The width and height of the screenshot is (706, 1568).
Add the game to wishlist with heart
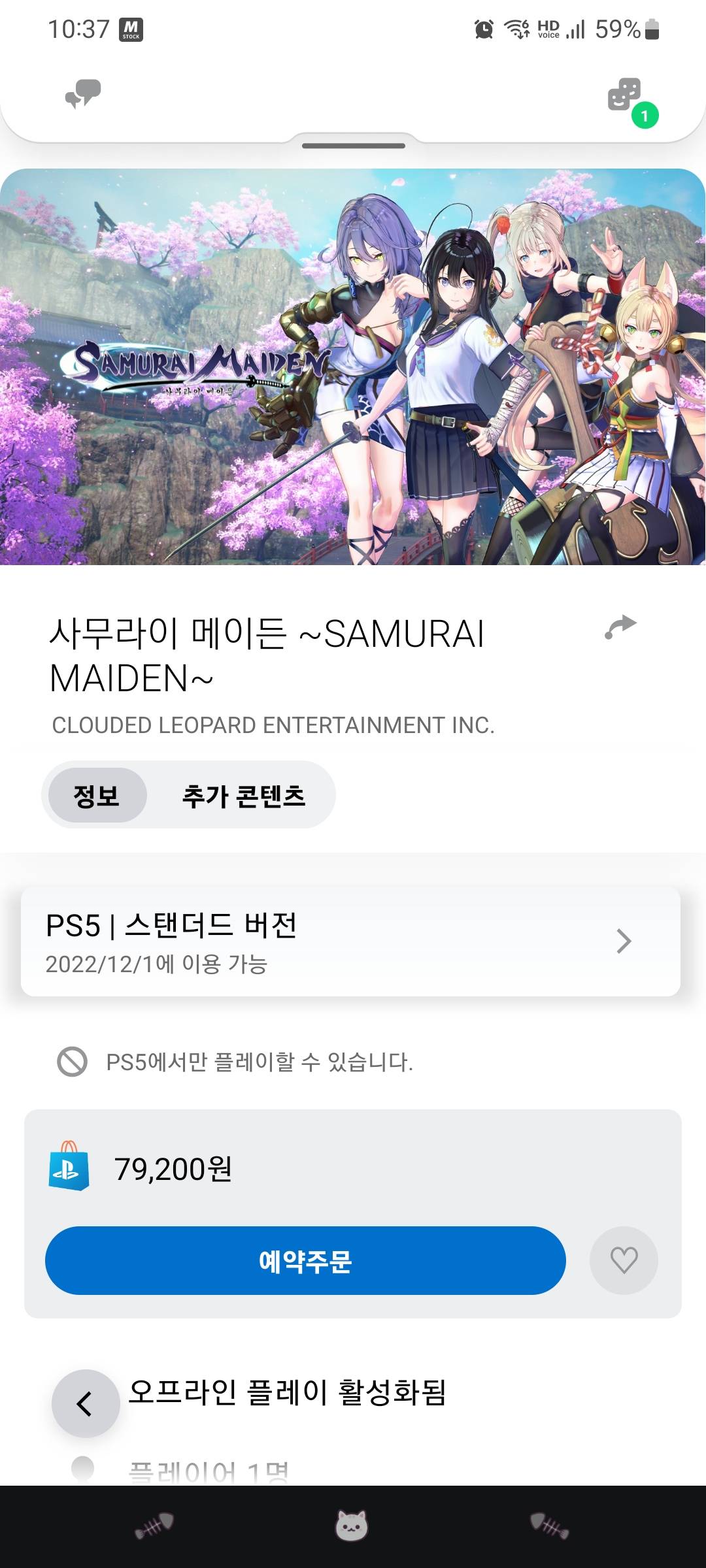tap(624, 1260)
